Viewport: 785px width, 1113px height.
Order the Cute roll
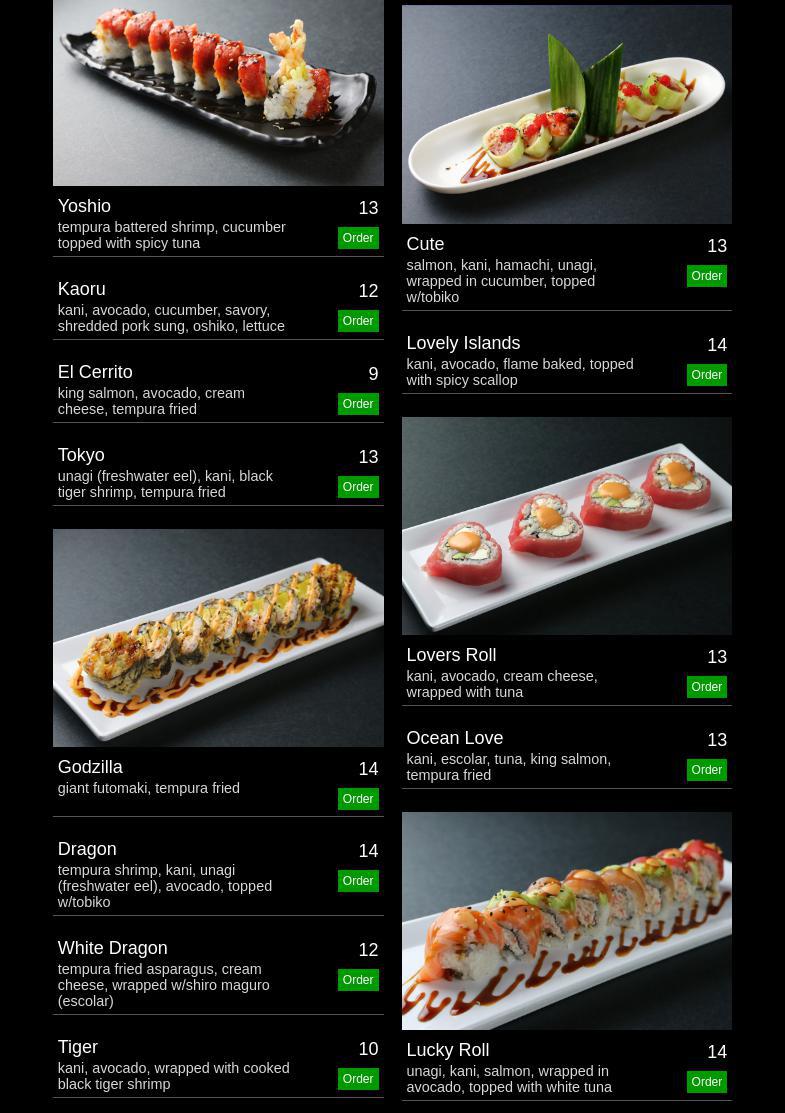coord(706,276)
